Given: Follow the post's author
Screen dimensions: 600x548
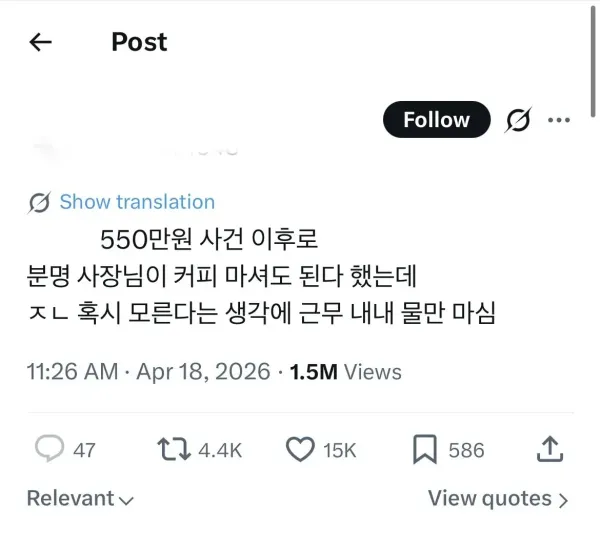Looking at the screenshot, I should coord(436,120).
